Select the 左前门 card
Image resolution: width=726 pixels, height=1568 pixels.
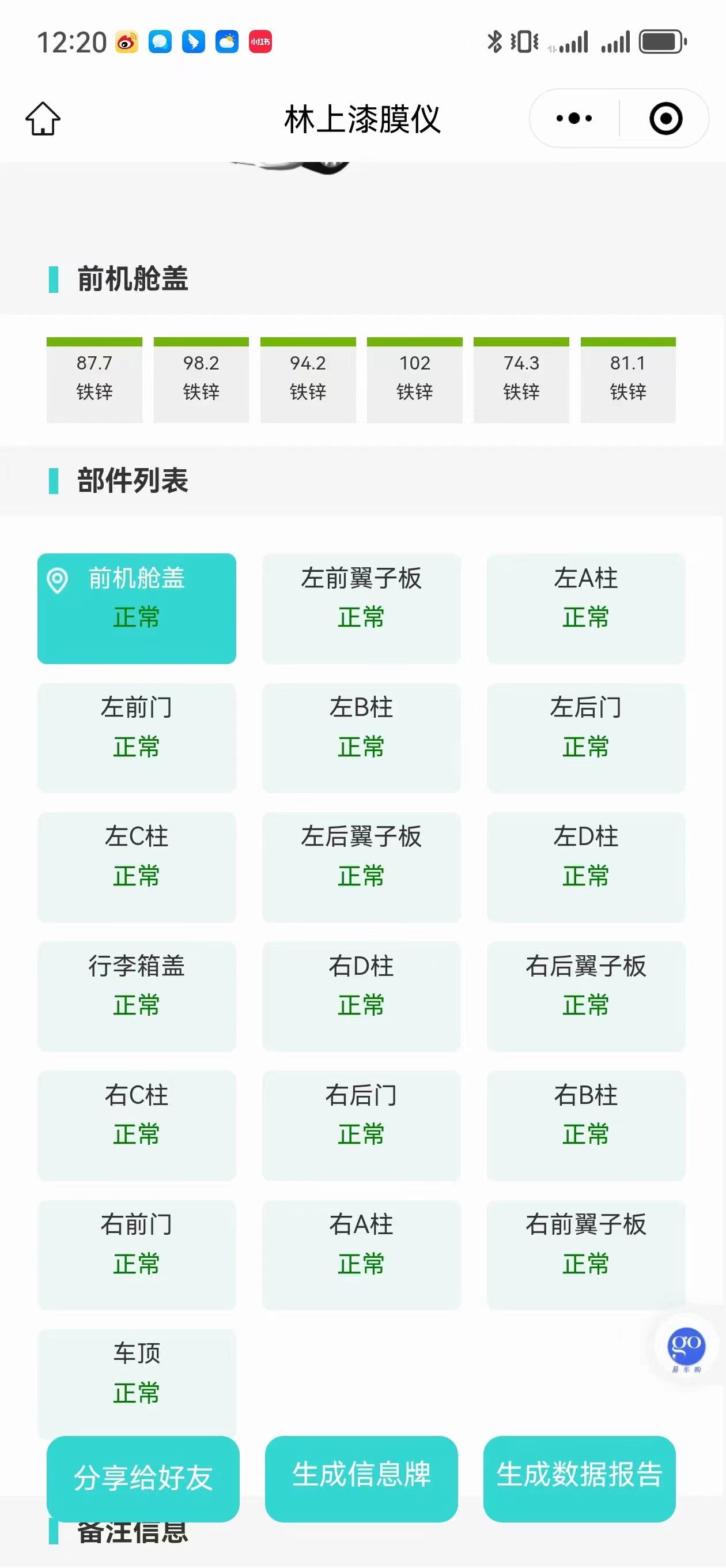[137, 737]
